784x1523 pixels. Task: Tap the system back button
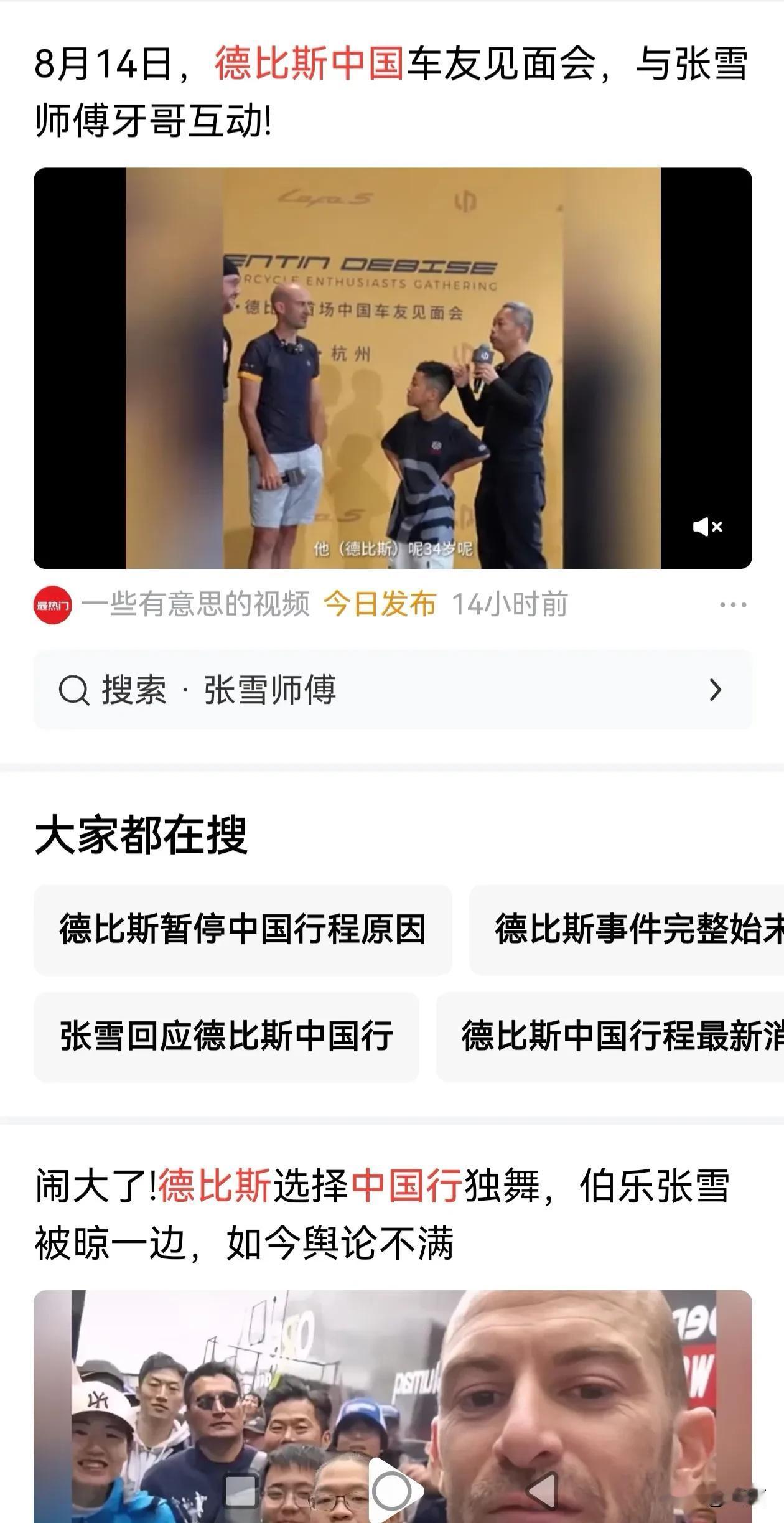tap(543, 1490)
